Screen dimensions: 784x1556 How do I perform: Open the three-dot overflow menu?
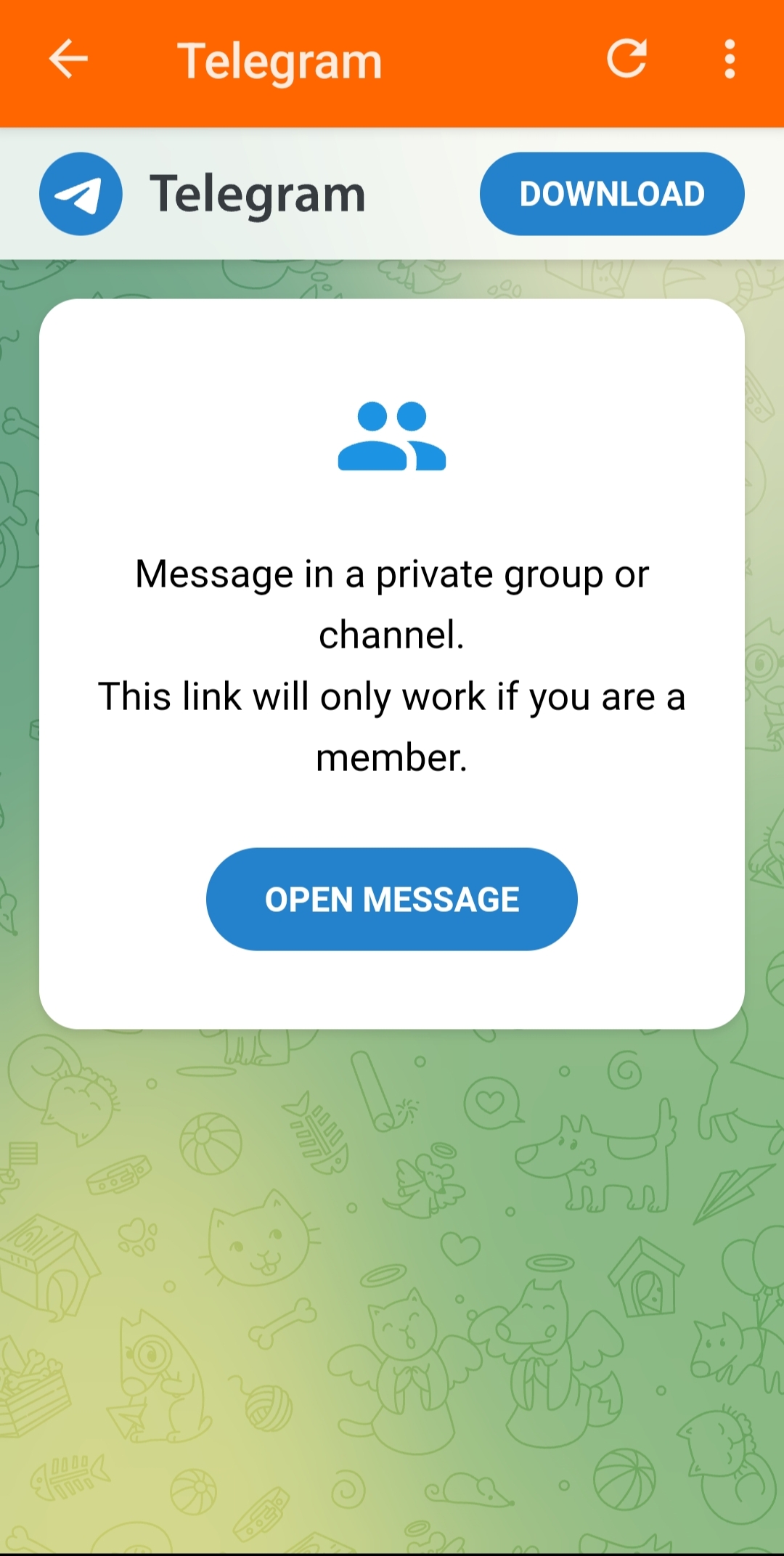point(730,59)
